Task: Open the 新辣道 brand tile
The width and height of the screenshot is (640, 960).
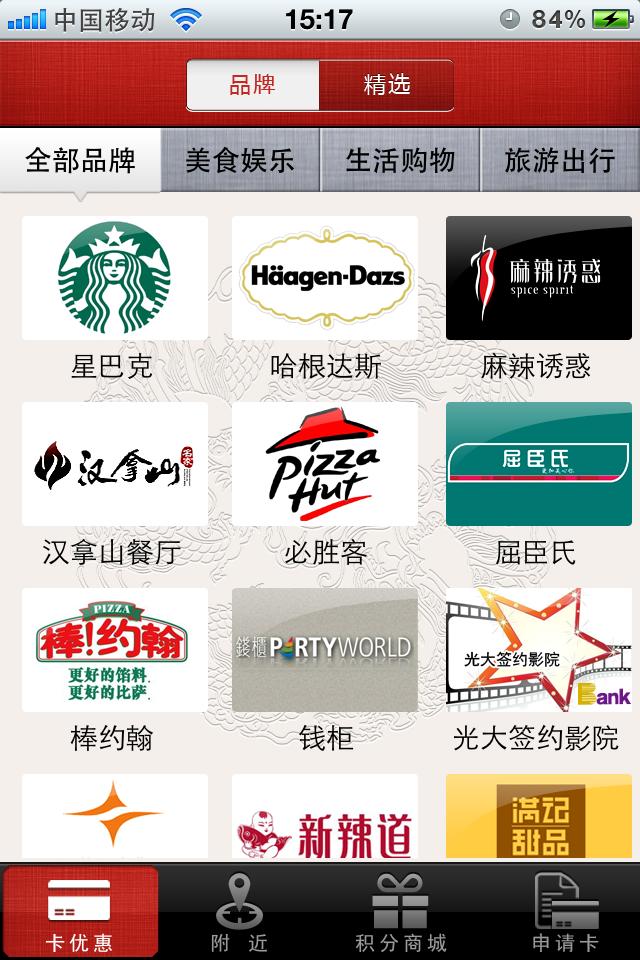Action: click(x=325, y=818)
